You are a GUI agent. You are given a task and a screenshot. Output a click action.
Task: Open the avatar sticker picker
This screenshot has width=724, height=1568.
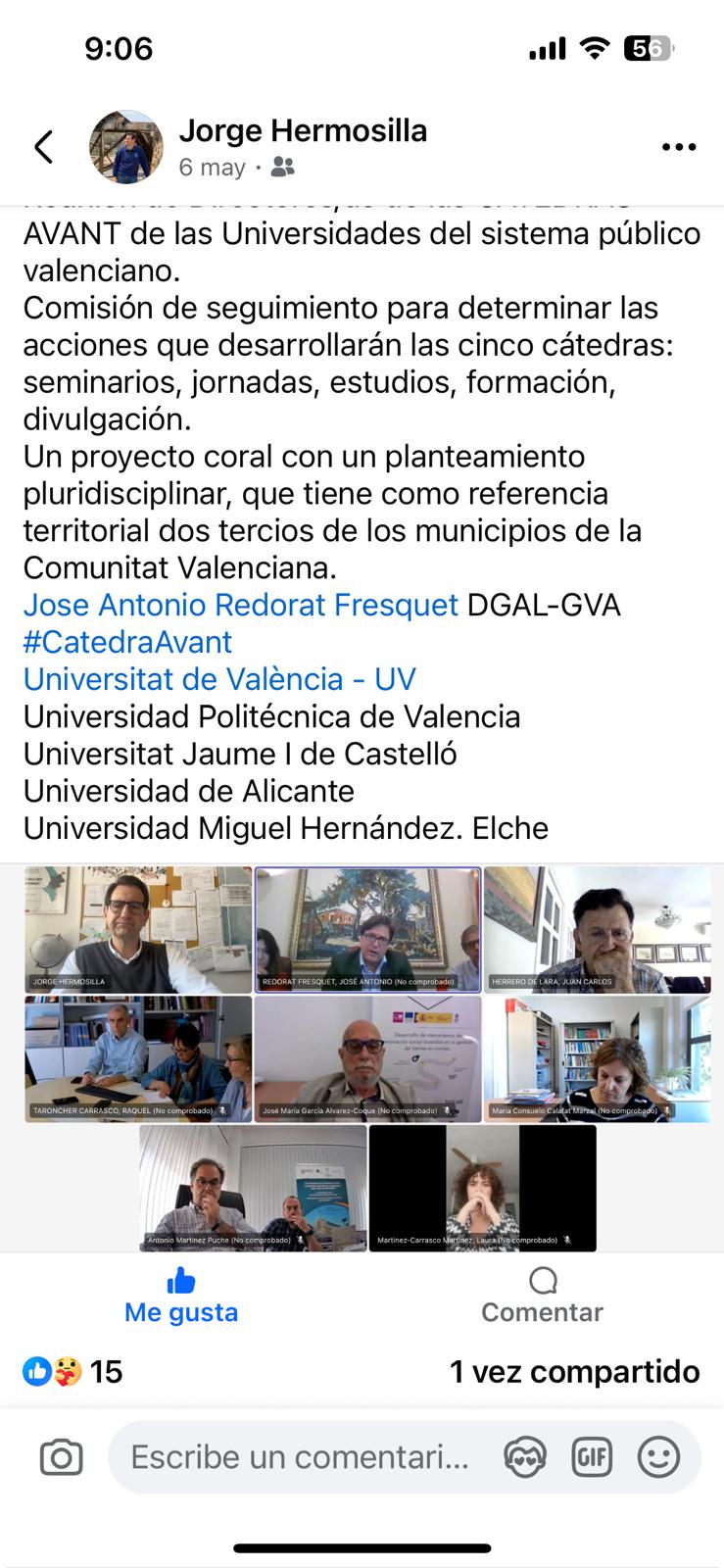525,1457
